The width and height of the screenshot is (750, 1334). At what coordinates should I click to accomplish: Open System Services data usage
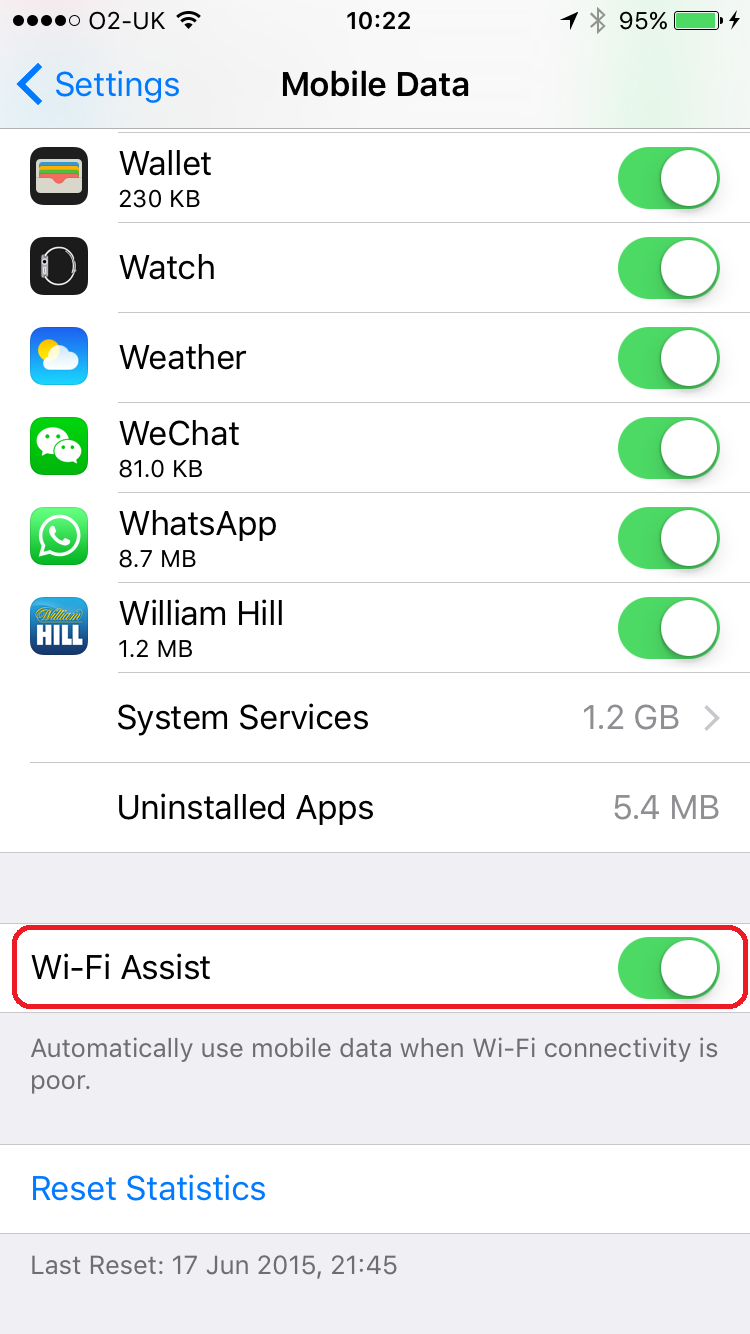[x=400, y=718]
